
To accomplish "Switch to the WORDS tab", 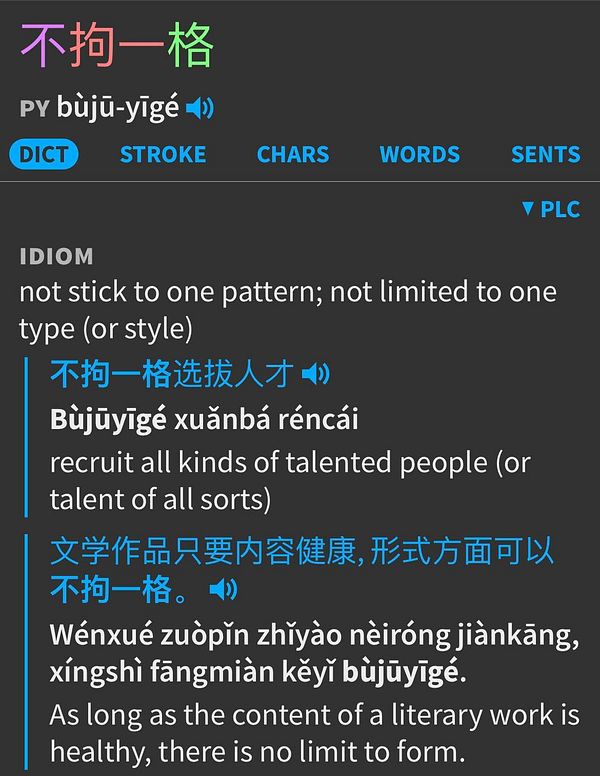I will pos(419,155).
